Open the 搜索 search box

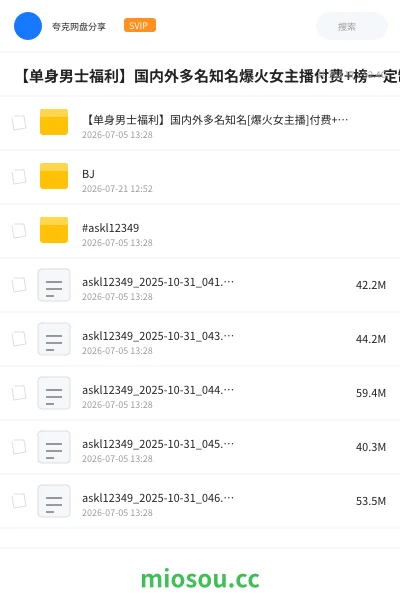pyautogui.click(x=351, y=26)
